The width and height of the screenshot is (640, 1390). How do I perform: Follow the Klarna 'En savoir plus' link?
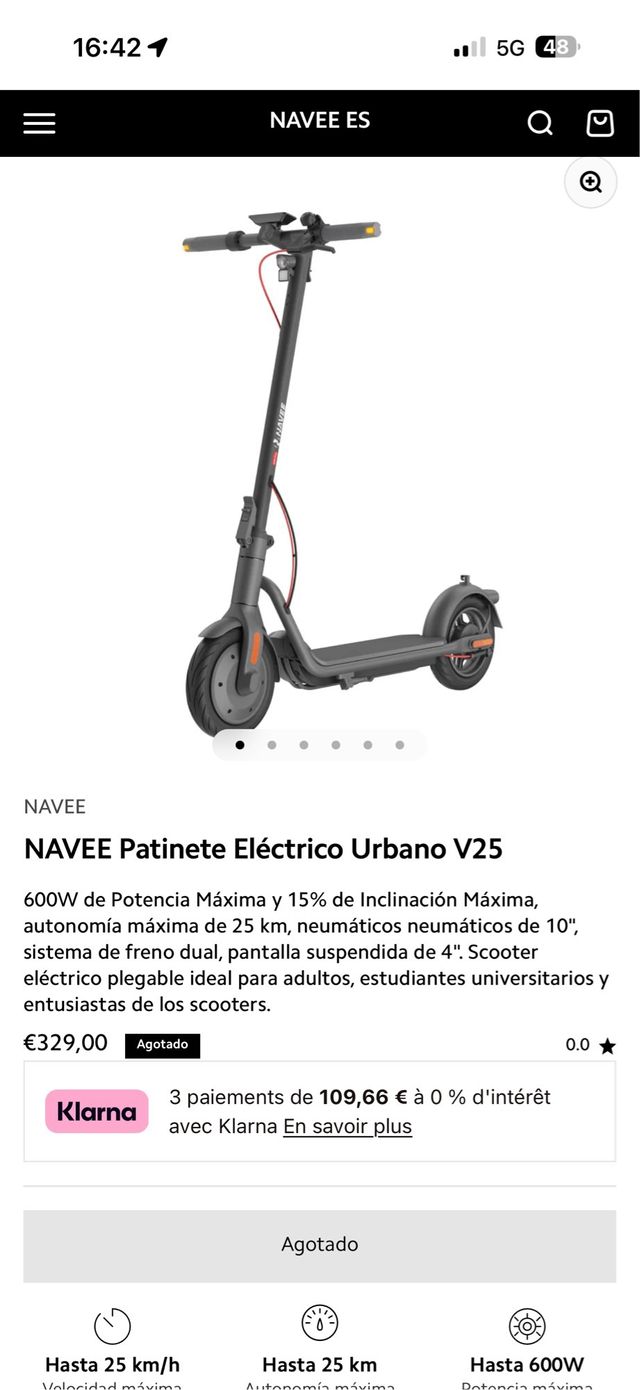347,1126
